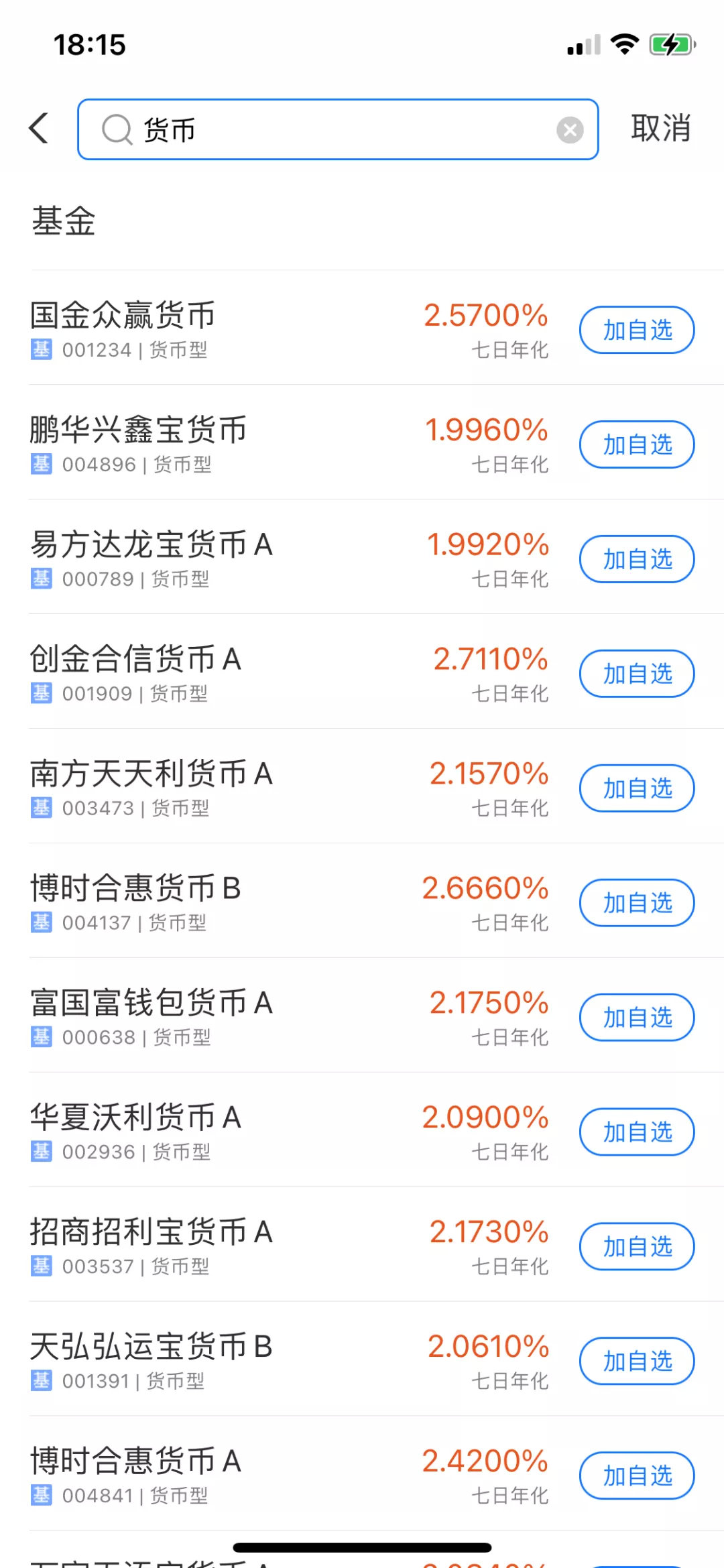Click 加自选 for 易方达龙宝货币A

point(636,558)
